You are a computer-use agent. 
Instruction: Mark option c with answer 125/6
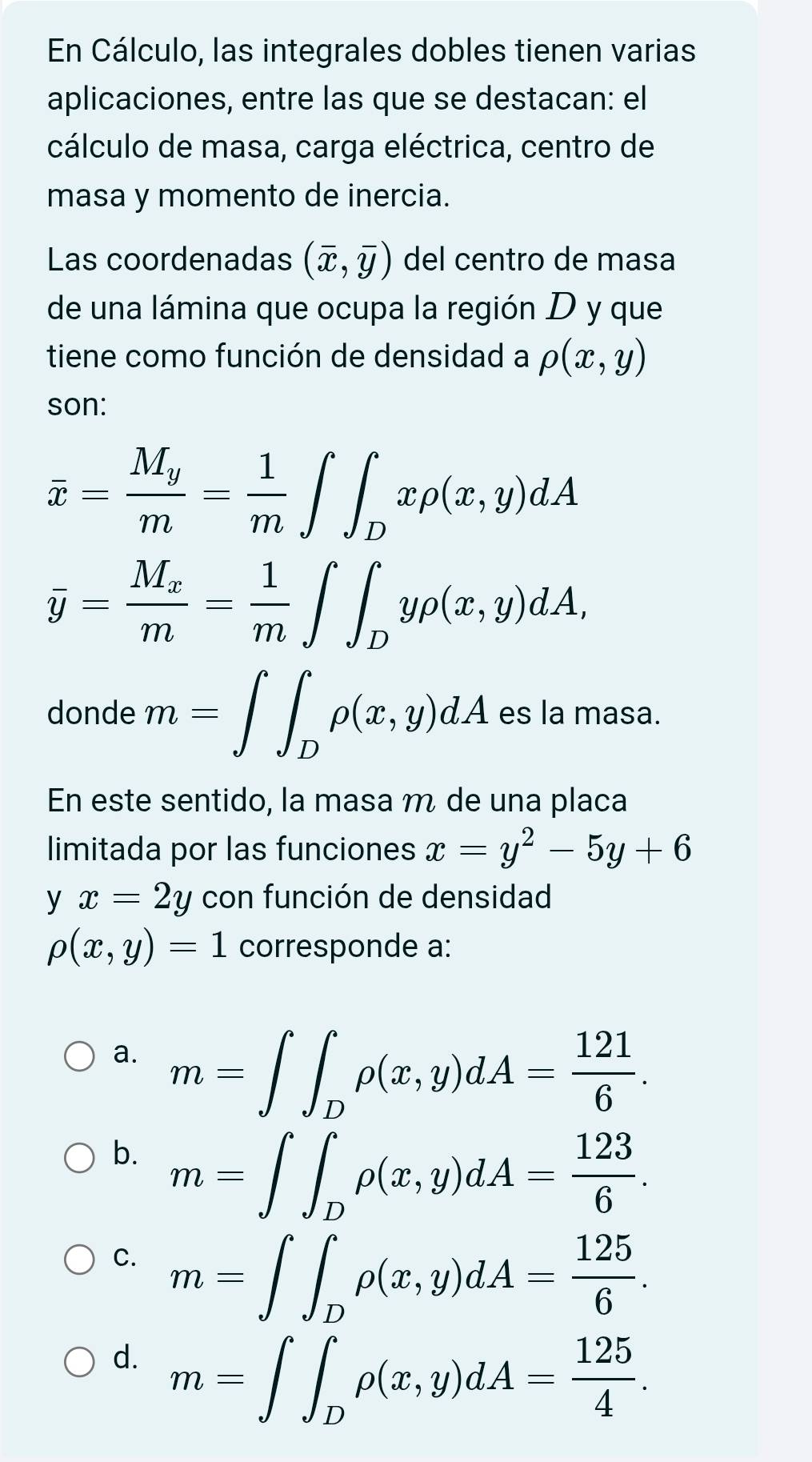point(79,1259)
